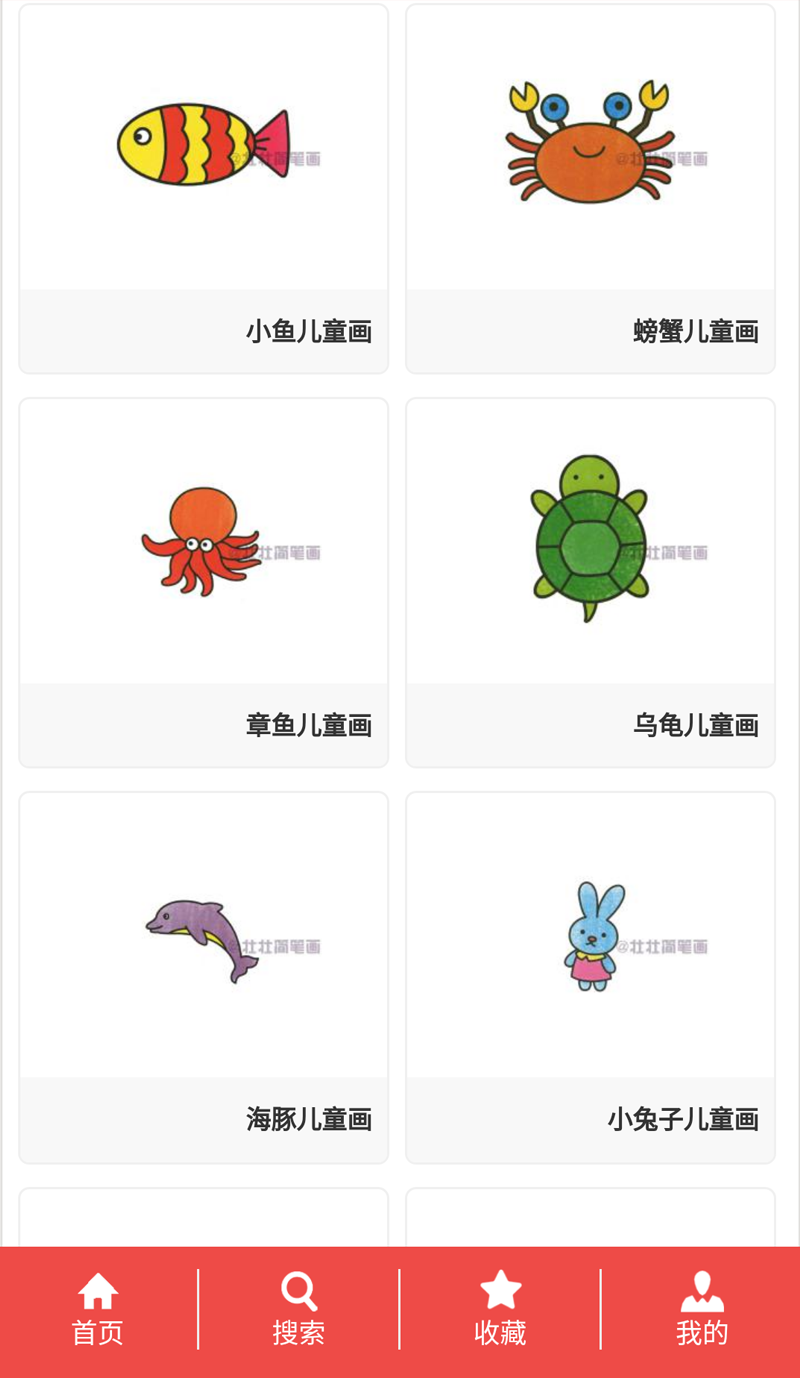Tap the partially visible card at bottom left
This screenshot has height=1378, width=800.
[200, 1215]
